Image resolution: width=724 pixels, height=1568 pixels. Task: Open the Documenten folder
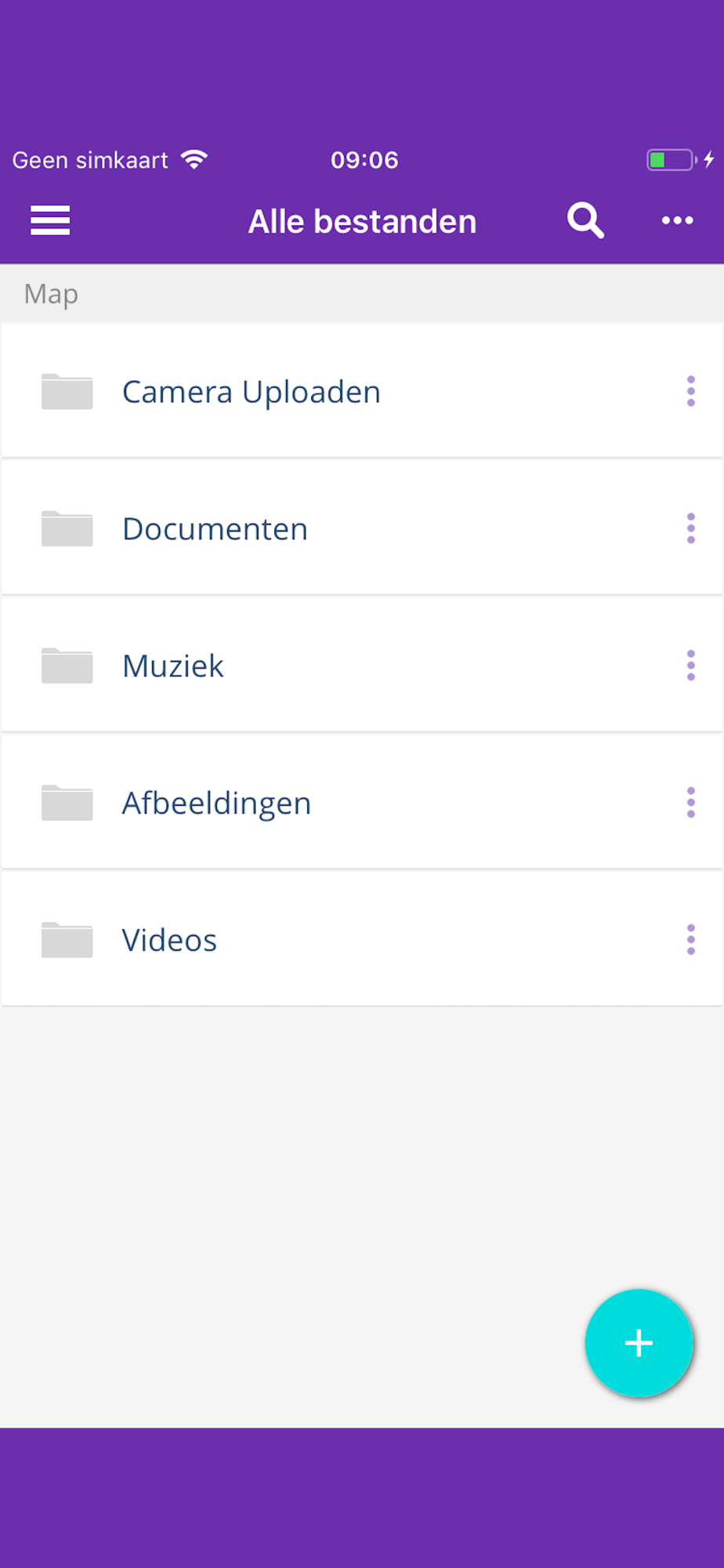[x=215, y=529]
